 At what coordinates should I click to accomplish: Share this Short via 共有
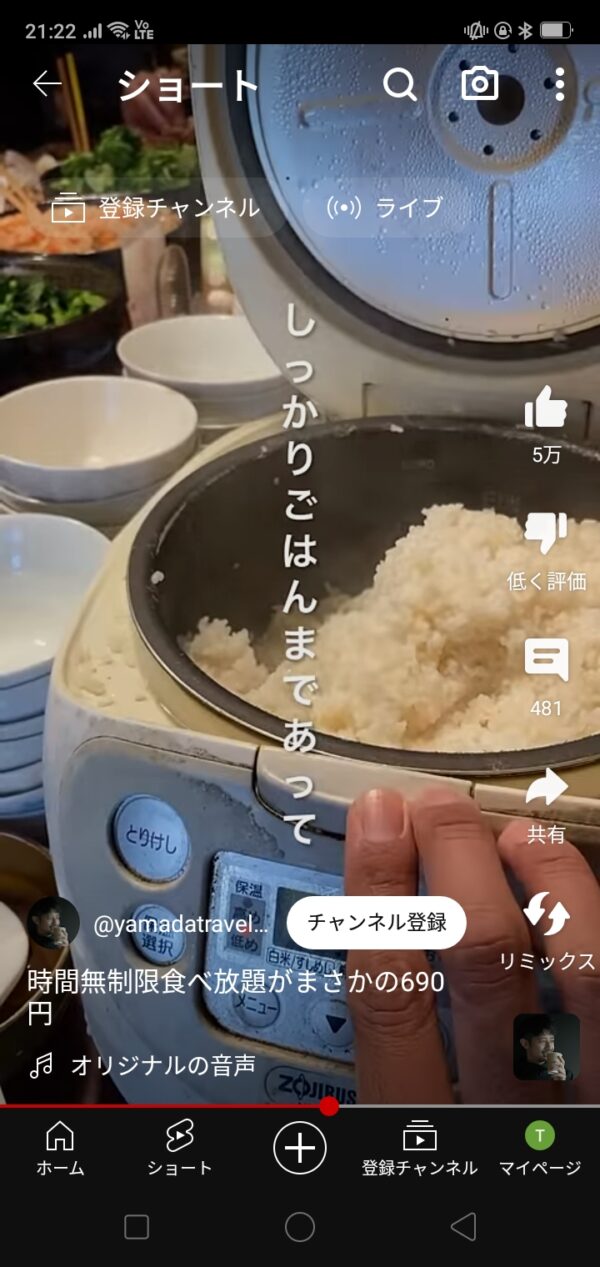click(x=546, y=788)
